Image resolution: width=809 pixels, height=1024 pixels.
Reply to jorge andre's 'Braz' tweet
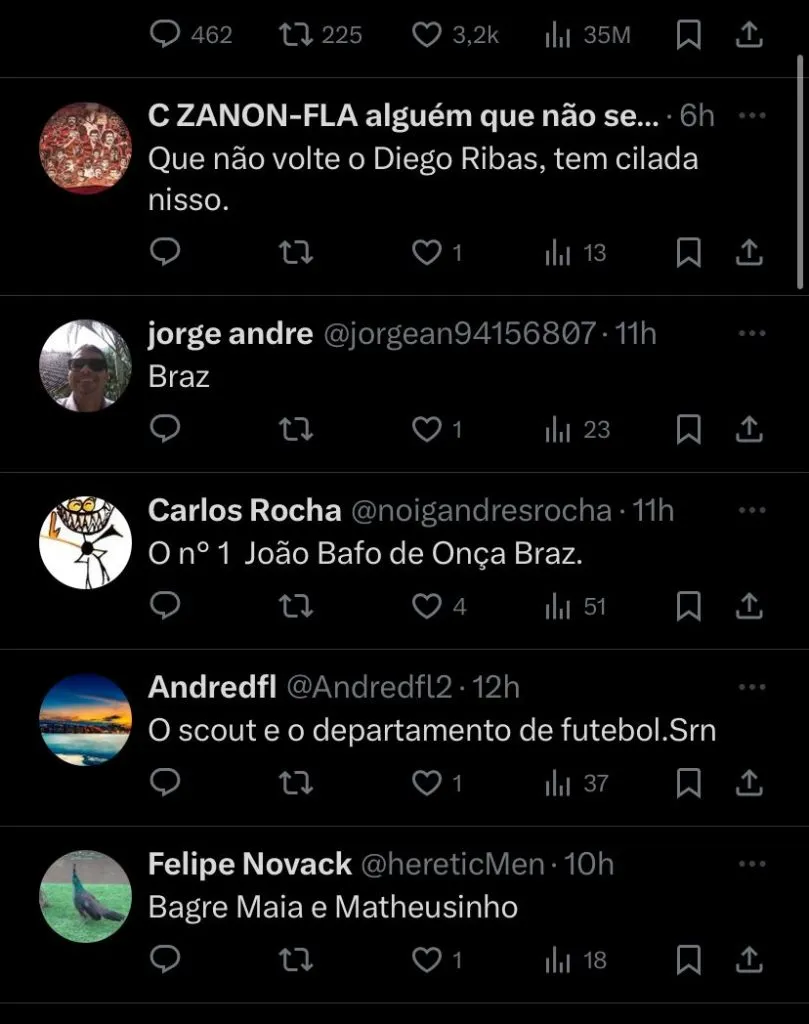click(x=164, y=430)
